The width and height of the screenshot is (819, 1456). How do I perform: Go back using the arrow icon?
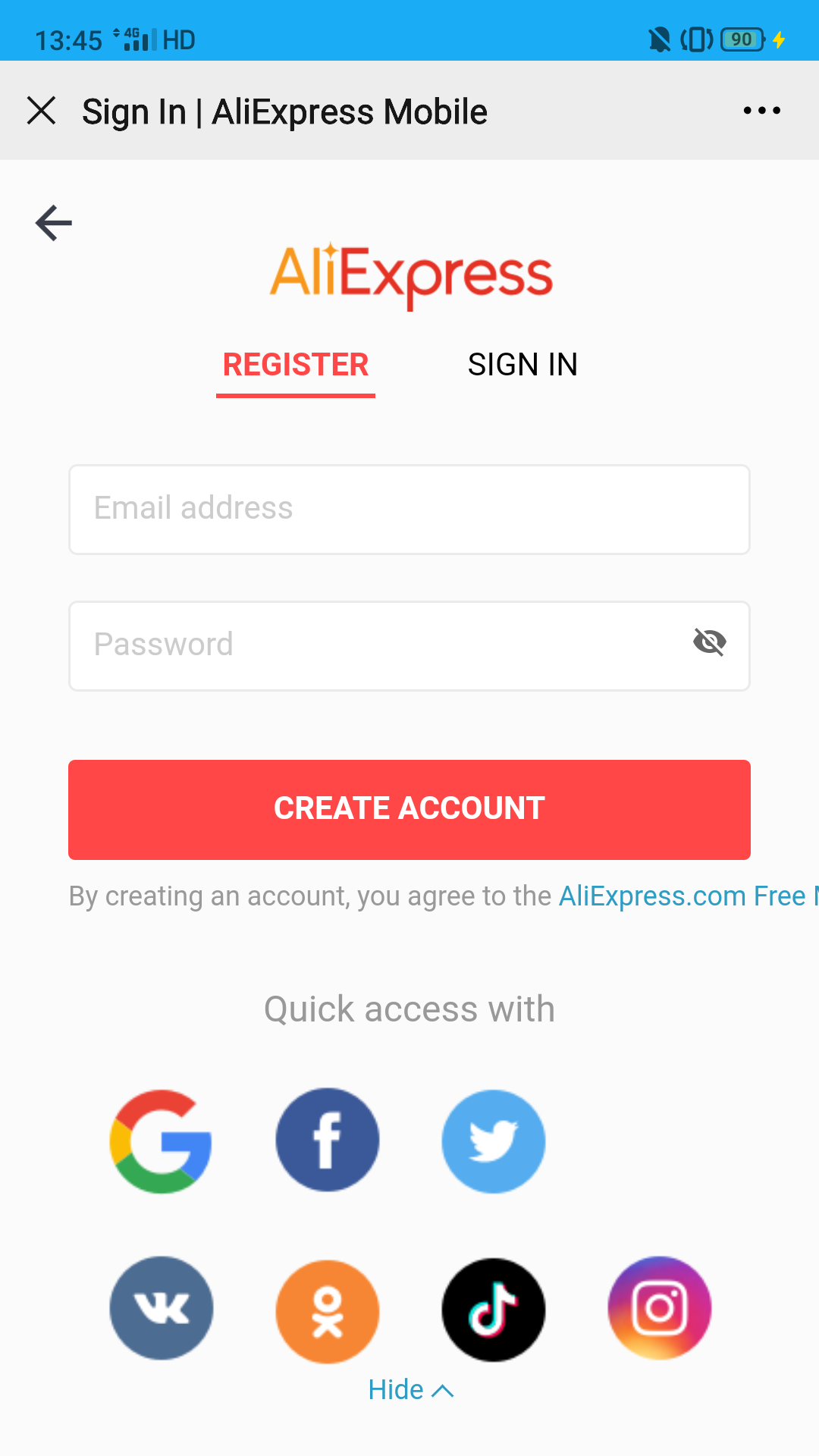tap(54, 223)
